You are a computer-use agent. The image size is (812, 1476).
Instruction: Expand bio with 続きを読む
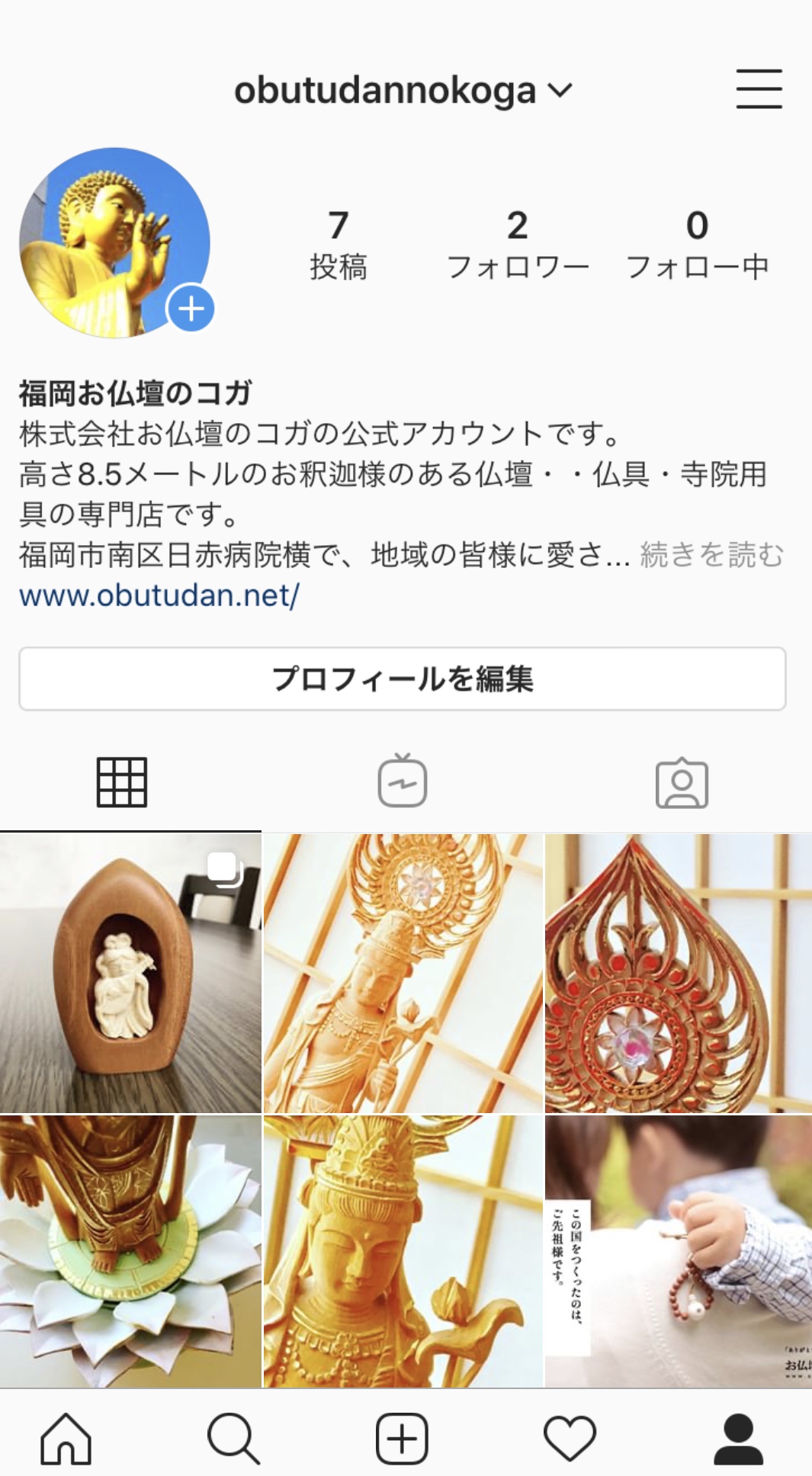point(712,555)
